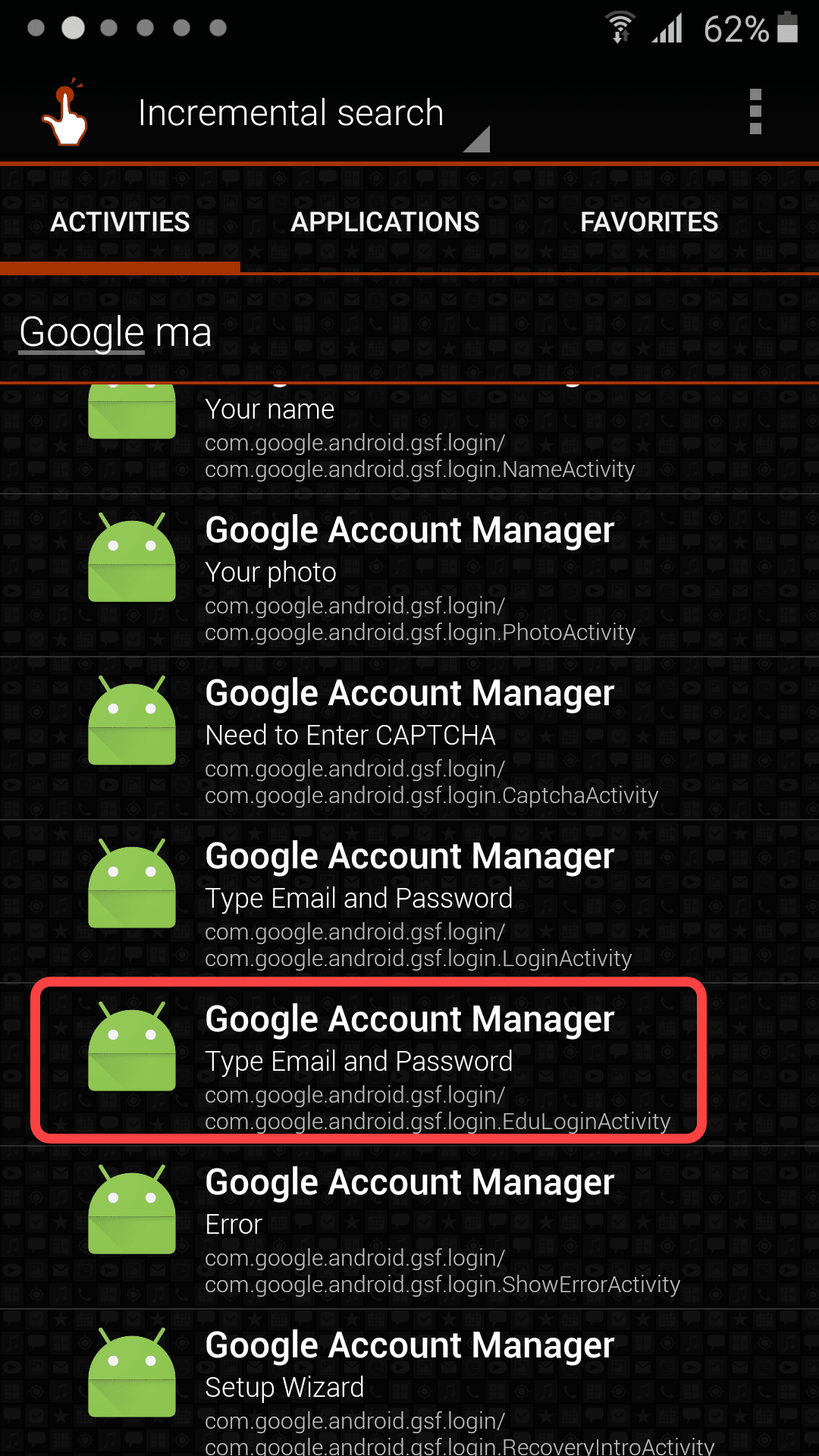Switch to the Applications tab
819x1456 pixels.
point(384,222)
